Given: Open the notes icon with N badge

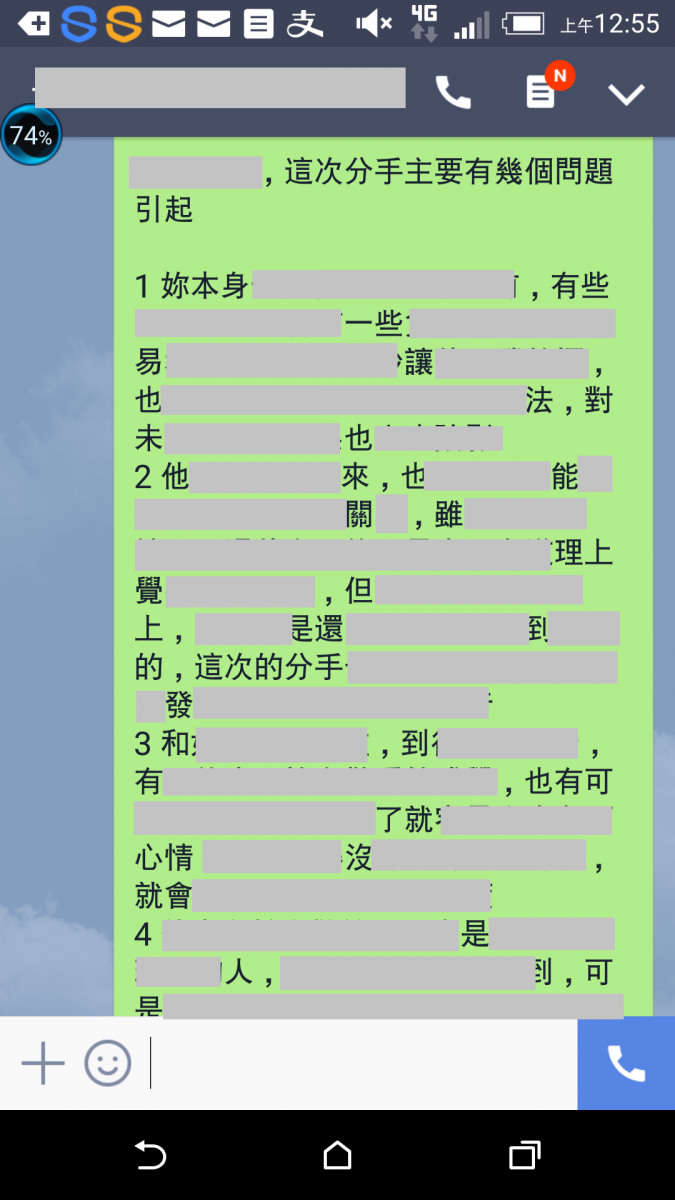Looking at the screenshot, I should [541, 92].
